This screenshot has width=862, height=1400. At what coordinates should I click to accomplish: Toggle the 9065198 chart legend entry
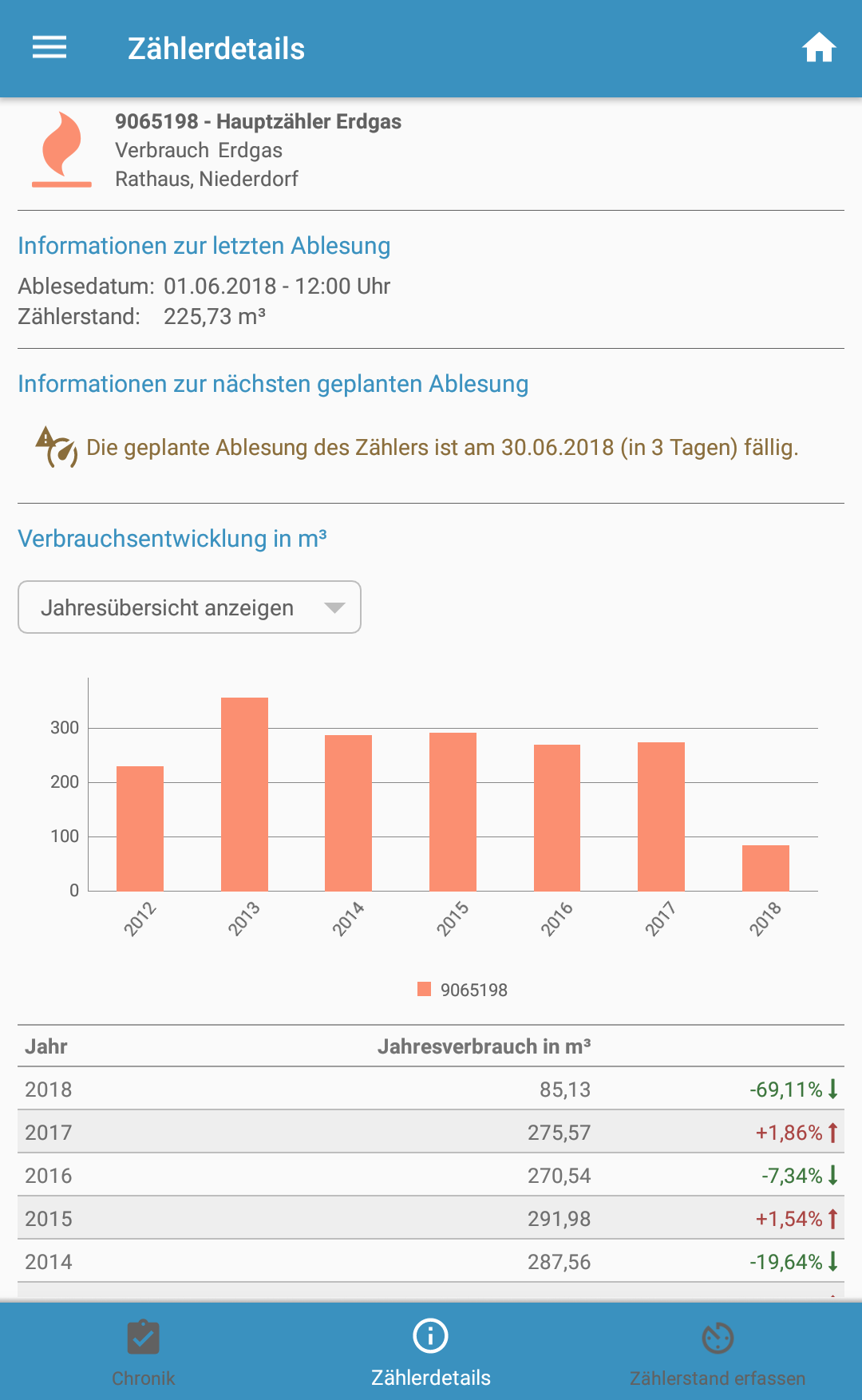pyautogui.click(x=463, y=990)
